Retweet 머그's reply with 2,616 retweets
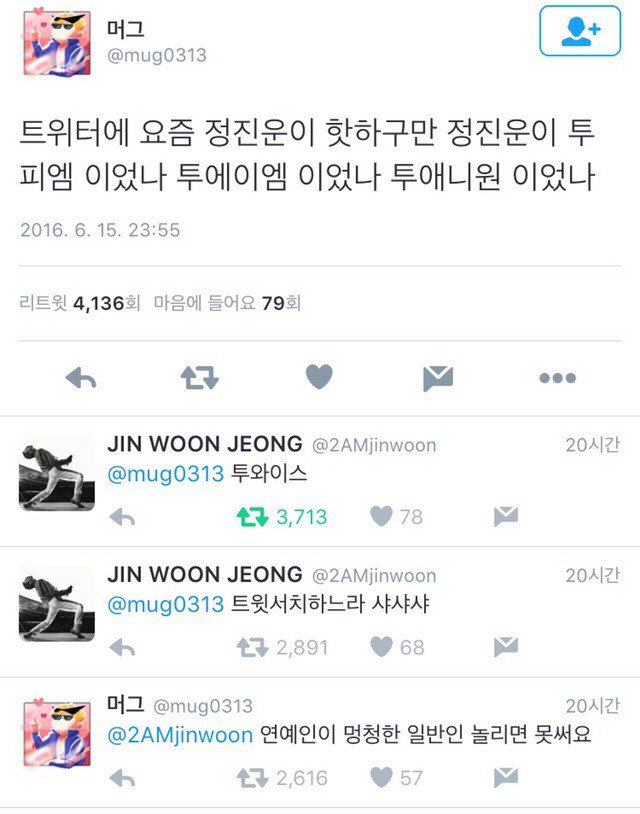Viewport: 640px width, 814px height. click(x=251, y=777)
